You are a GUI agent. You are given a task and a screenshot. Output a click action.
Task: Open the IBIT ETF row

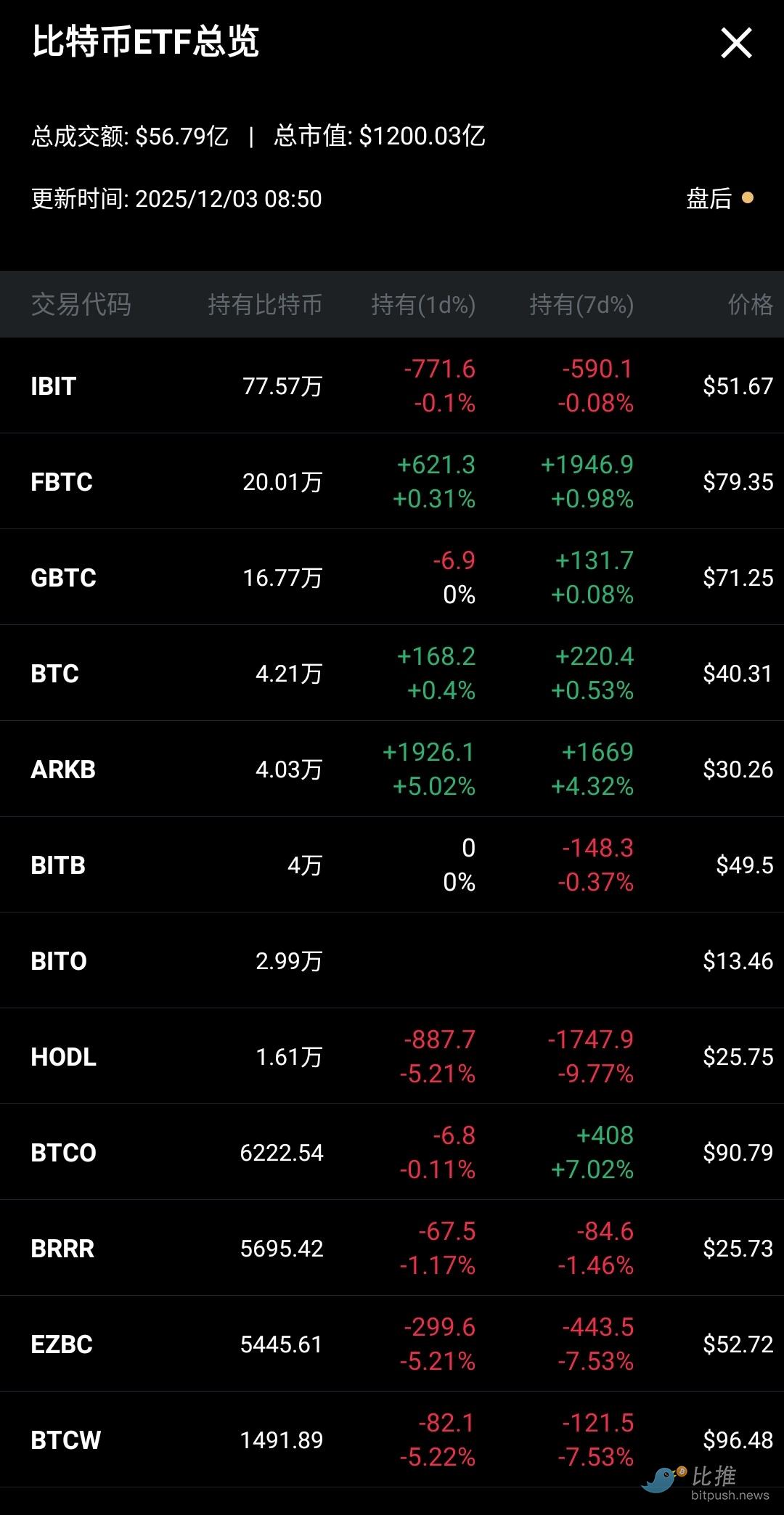point(54,386)
